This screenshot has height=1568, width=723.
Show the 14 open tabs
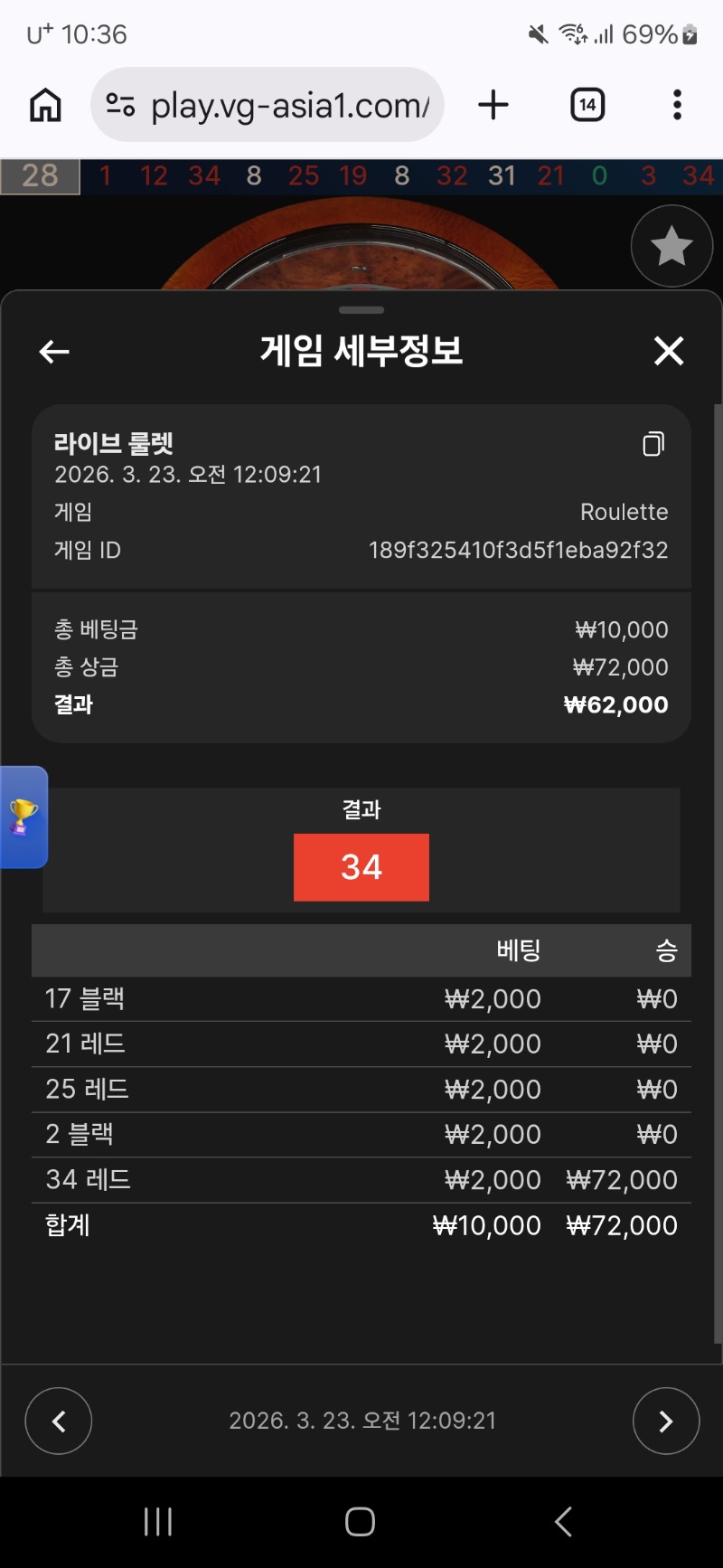pos(587,105)
